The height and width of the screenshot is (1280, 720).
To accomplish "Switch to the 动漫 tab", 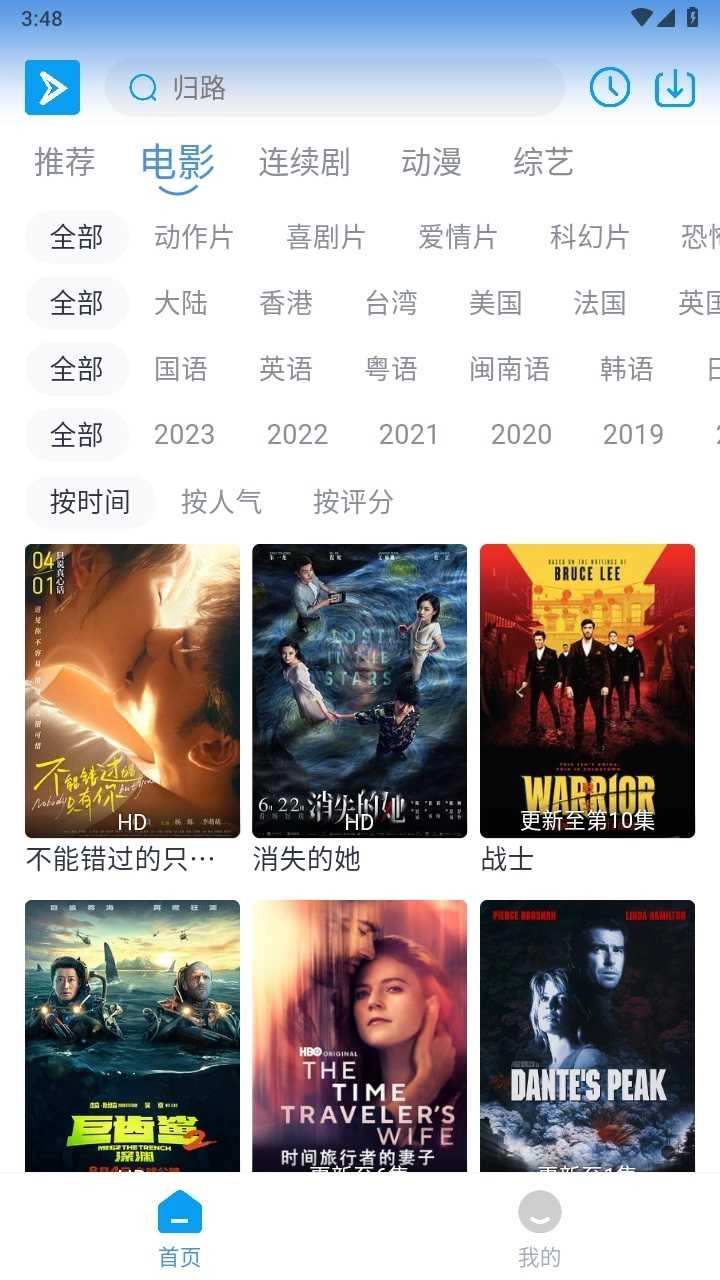I will [x=430, y=163].
